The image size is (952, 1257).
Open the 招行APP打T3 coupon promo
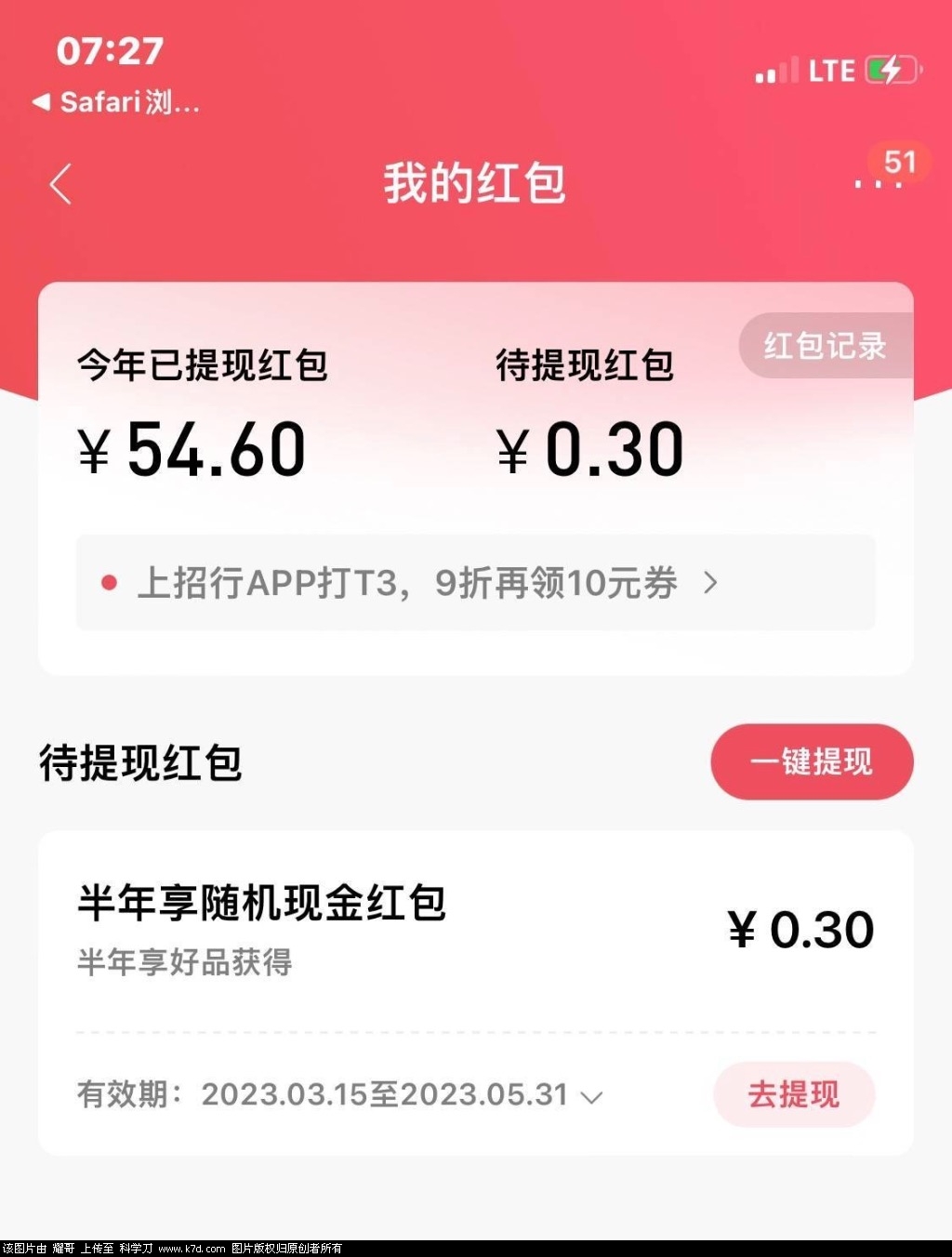click(x=475, y=583)
